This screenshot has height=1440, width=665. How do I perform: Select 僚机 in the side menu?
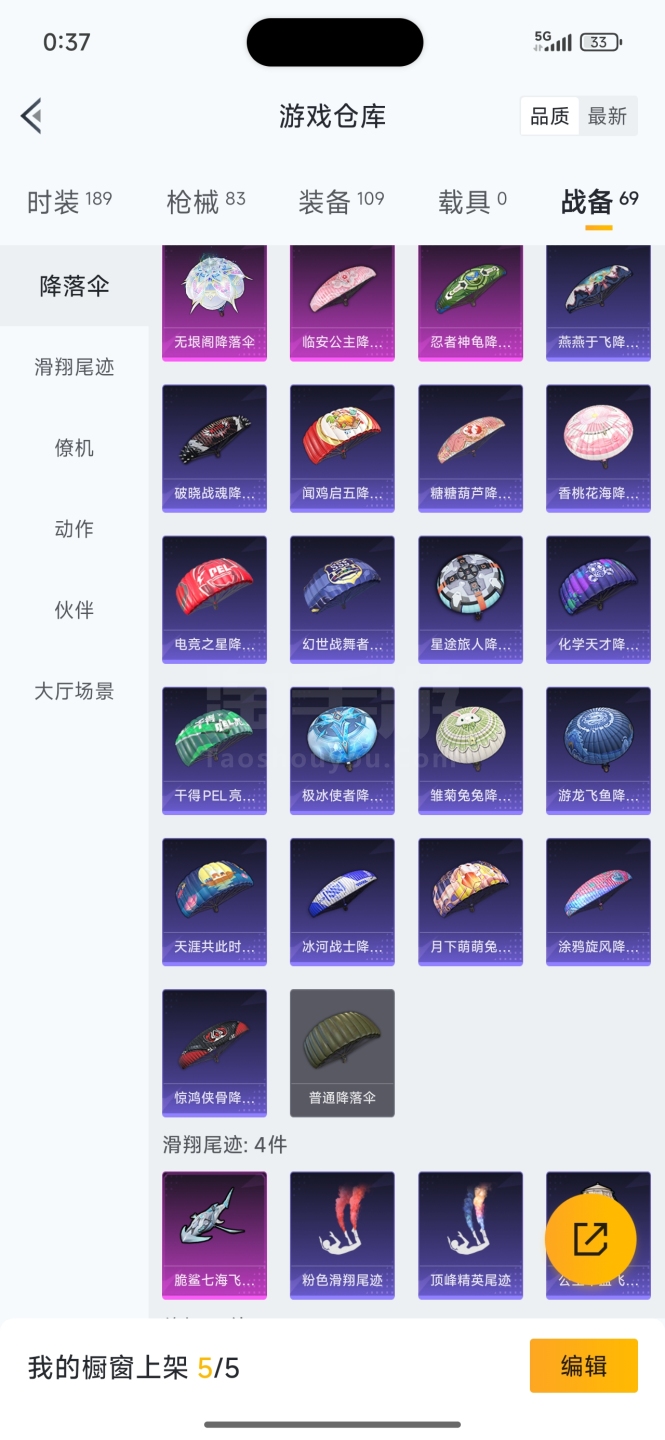pos(74,448)
